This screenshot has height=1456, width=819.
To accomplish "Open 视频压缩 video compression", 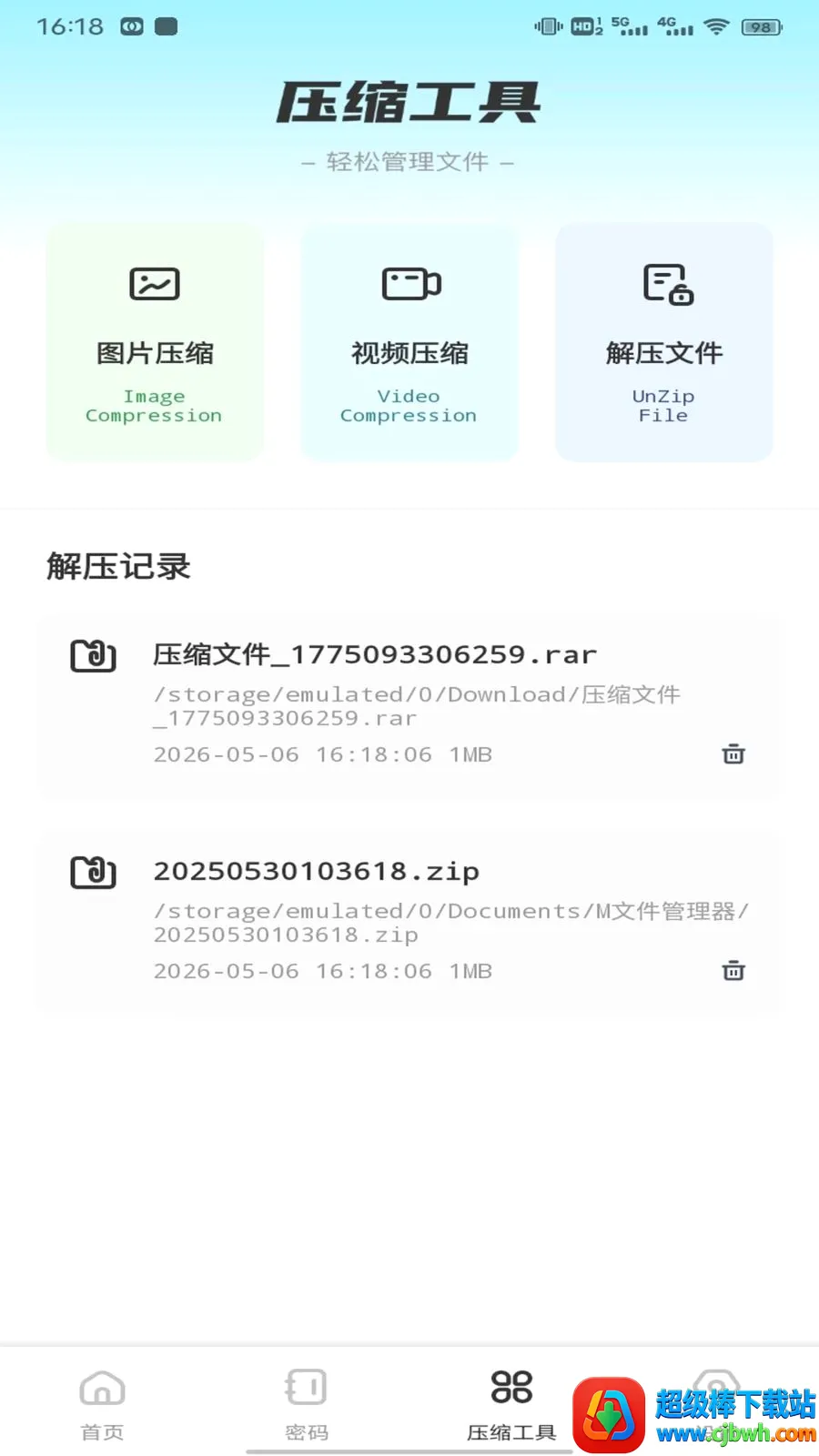I will click(x=409, y=343).
